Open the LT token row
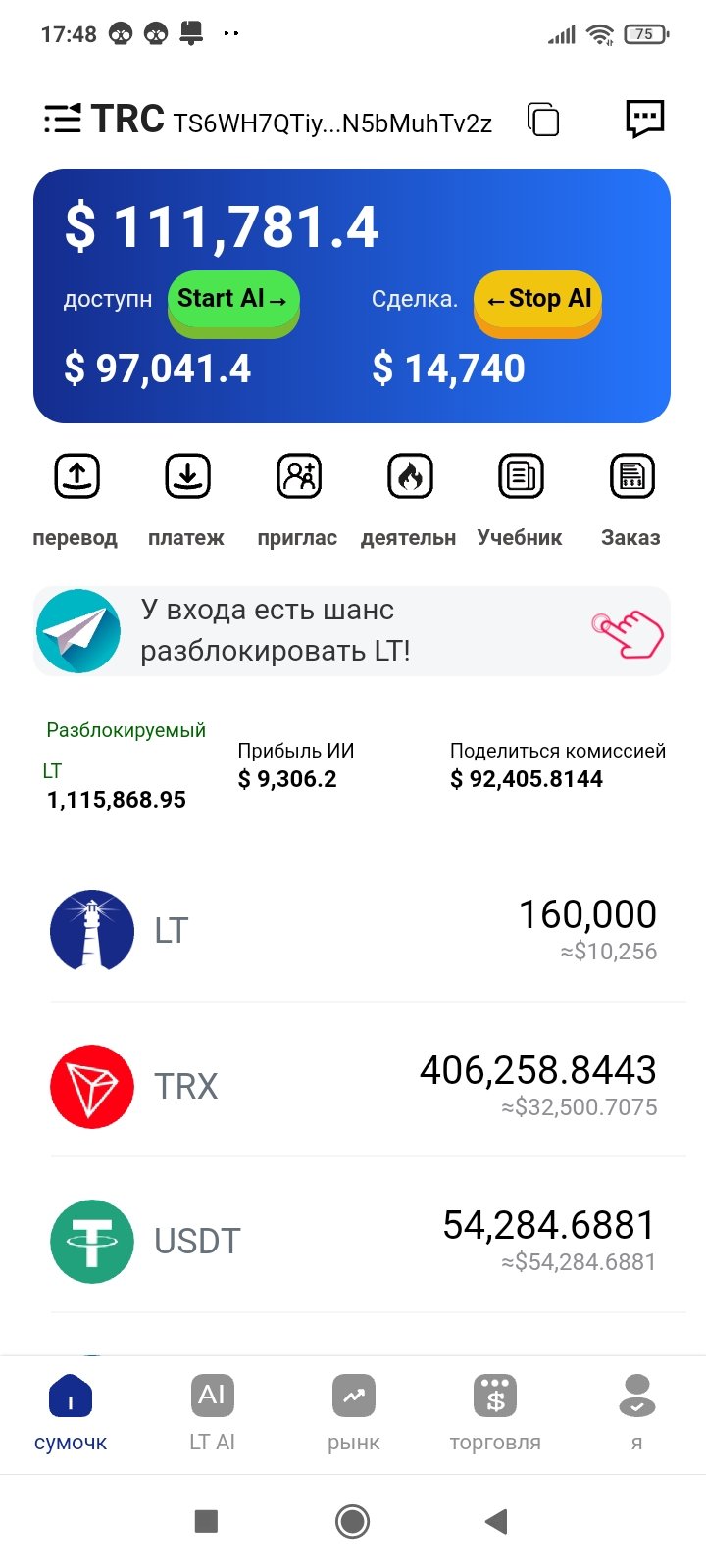This screenshot has height=1568, width=706. coord(353,929)
